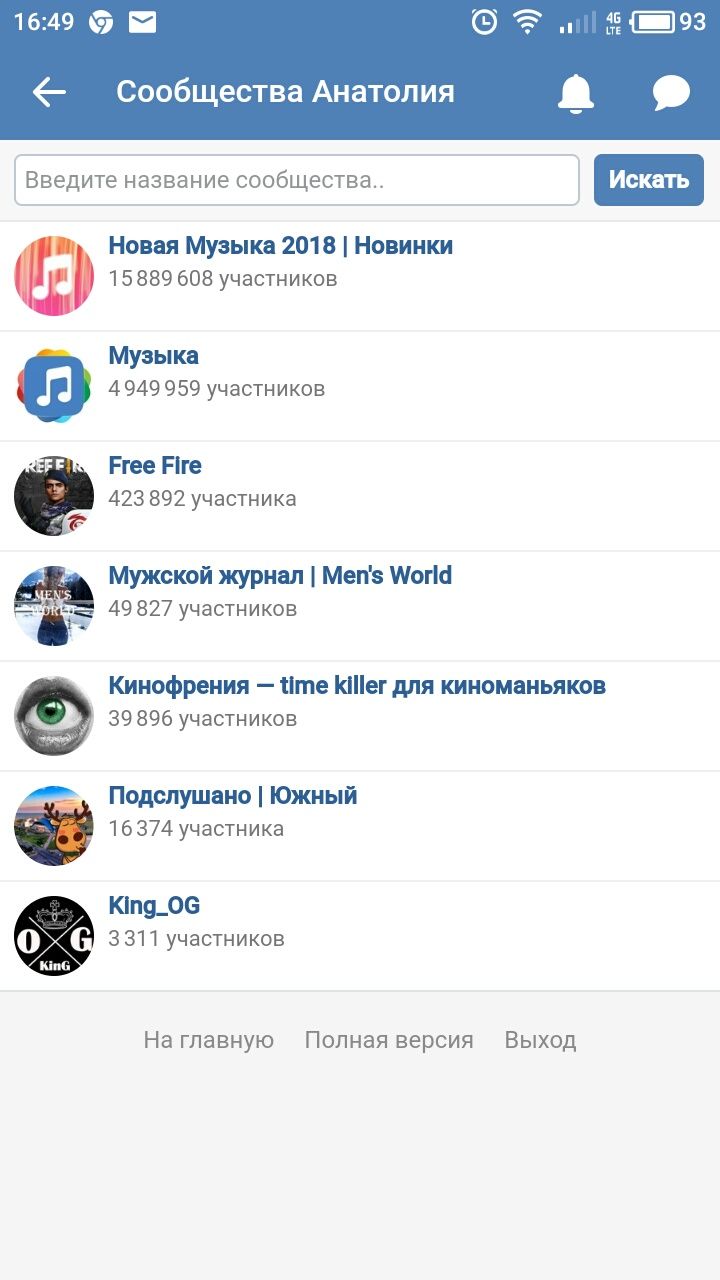
Task: Open the Кинофрения community
Action: pyautogui.click(x=356, y=686)
